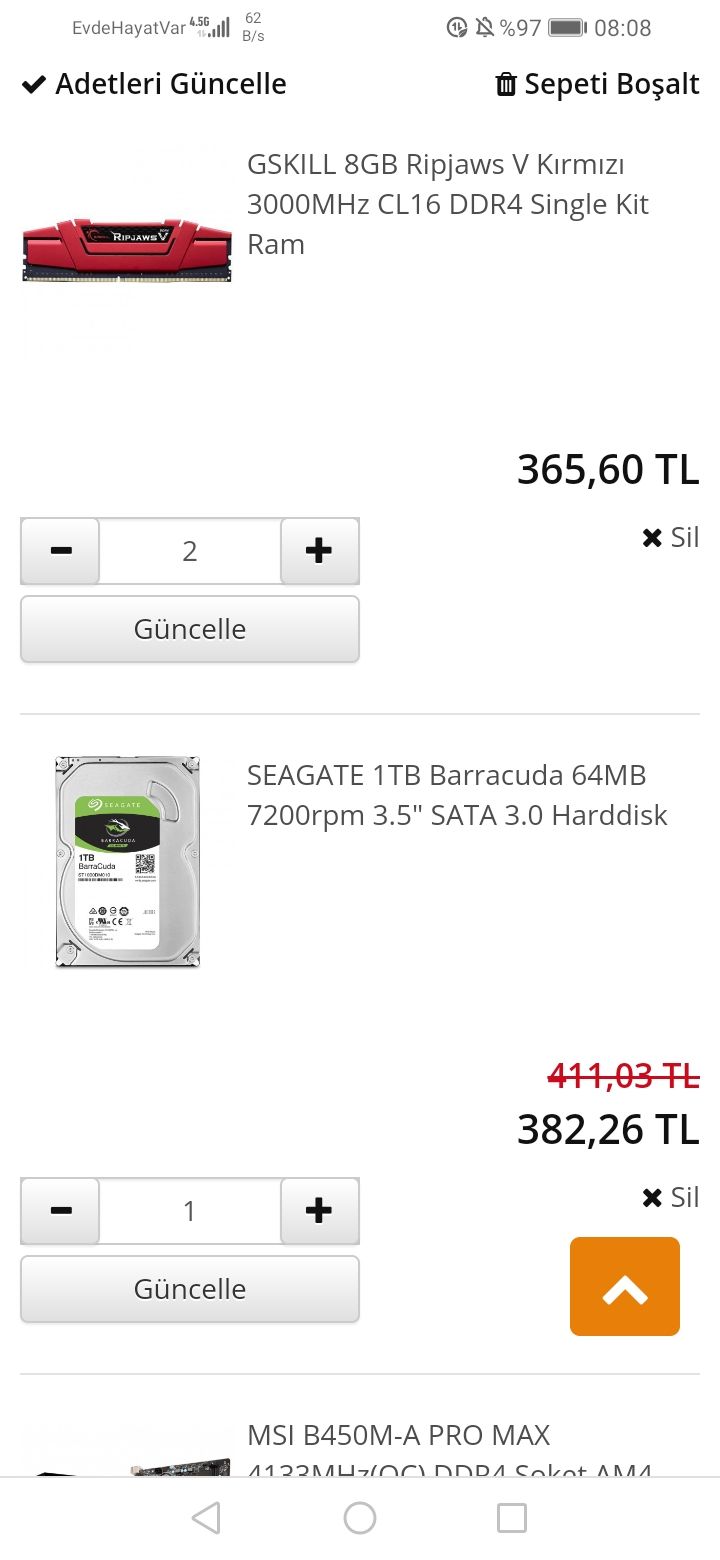Decrease GSKILL RAM quantity by one
The height and width of the screenshot is (1560, 720).
pos(60,551)
